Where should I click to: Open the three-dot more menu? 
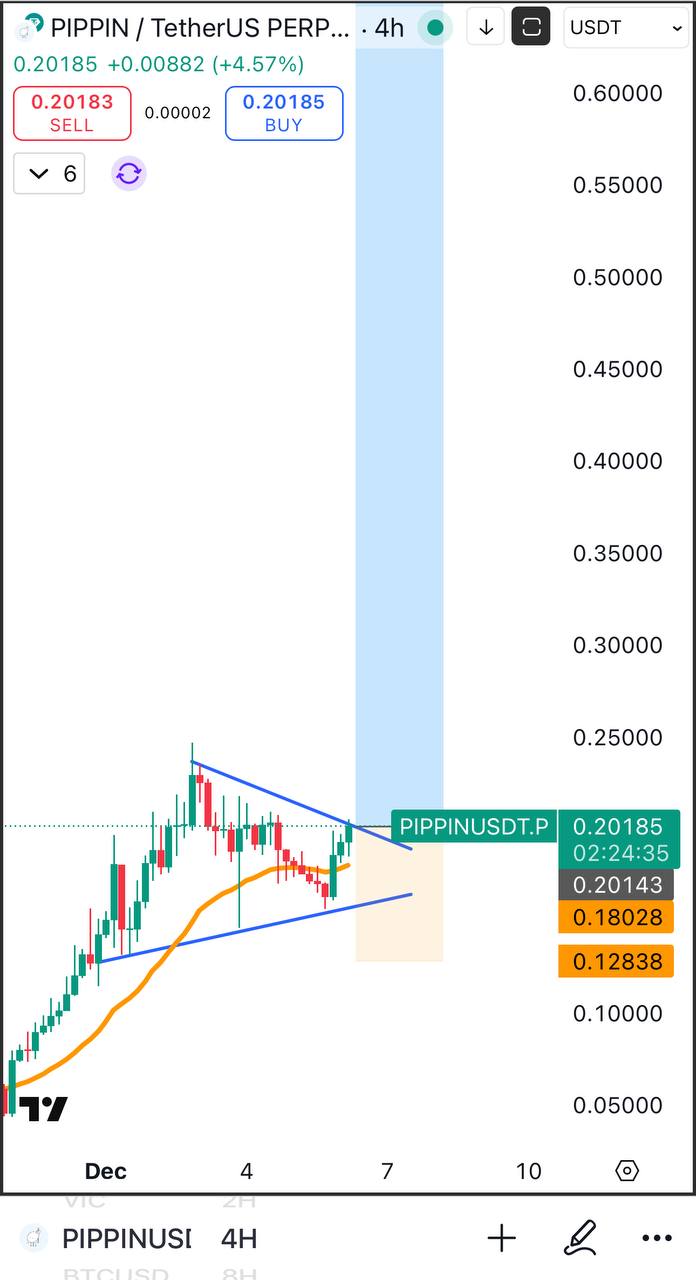(x=657, y=1239)
